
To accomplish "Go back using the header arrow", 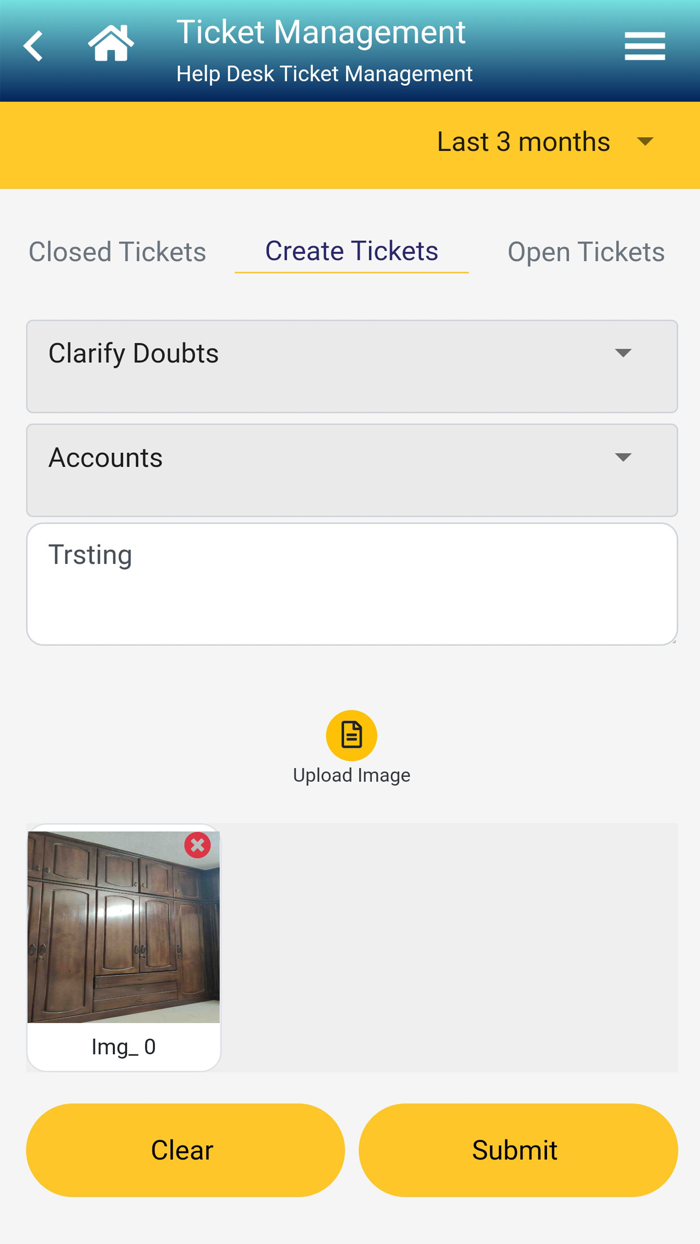I will pos(34,46).
